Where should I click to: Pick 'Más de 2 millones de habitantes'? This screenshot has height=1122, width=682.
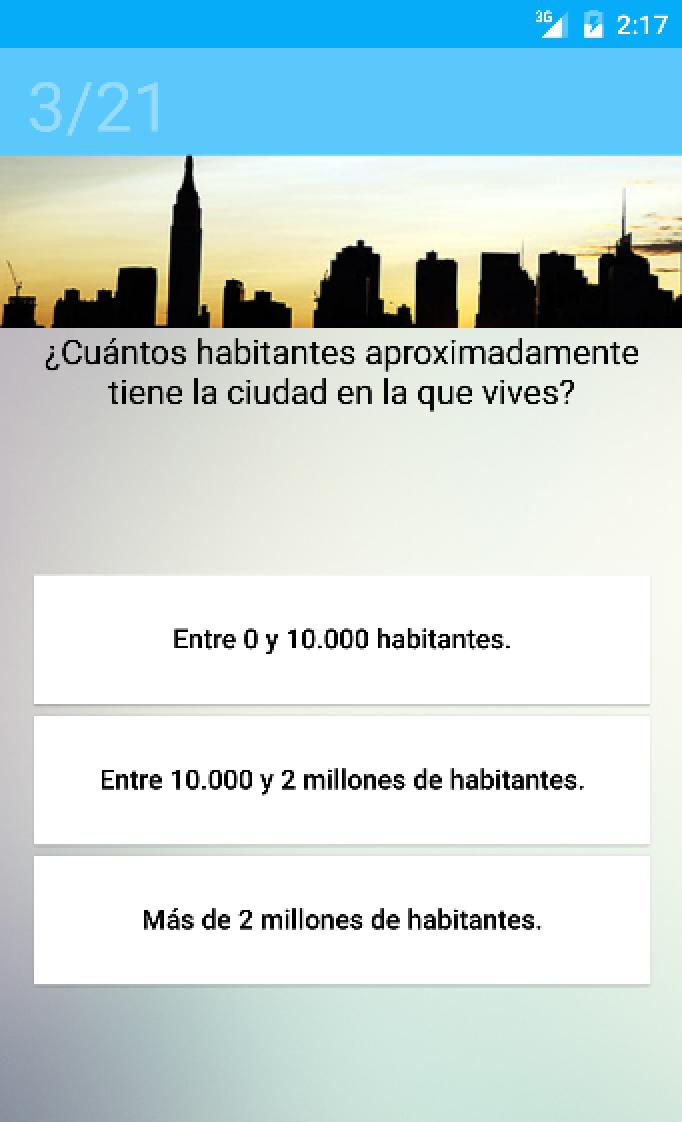click(341, 919)
